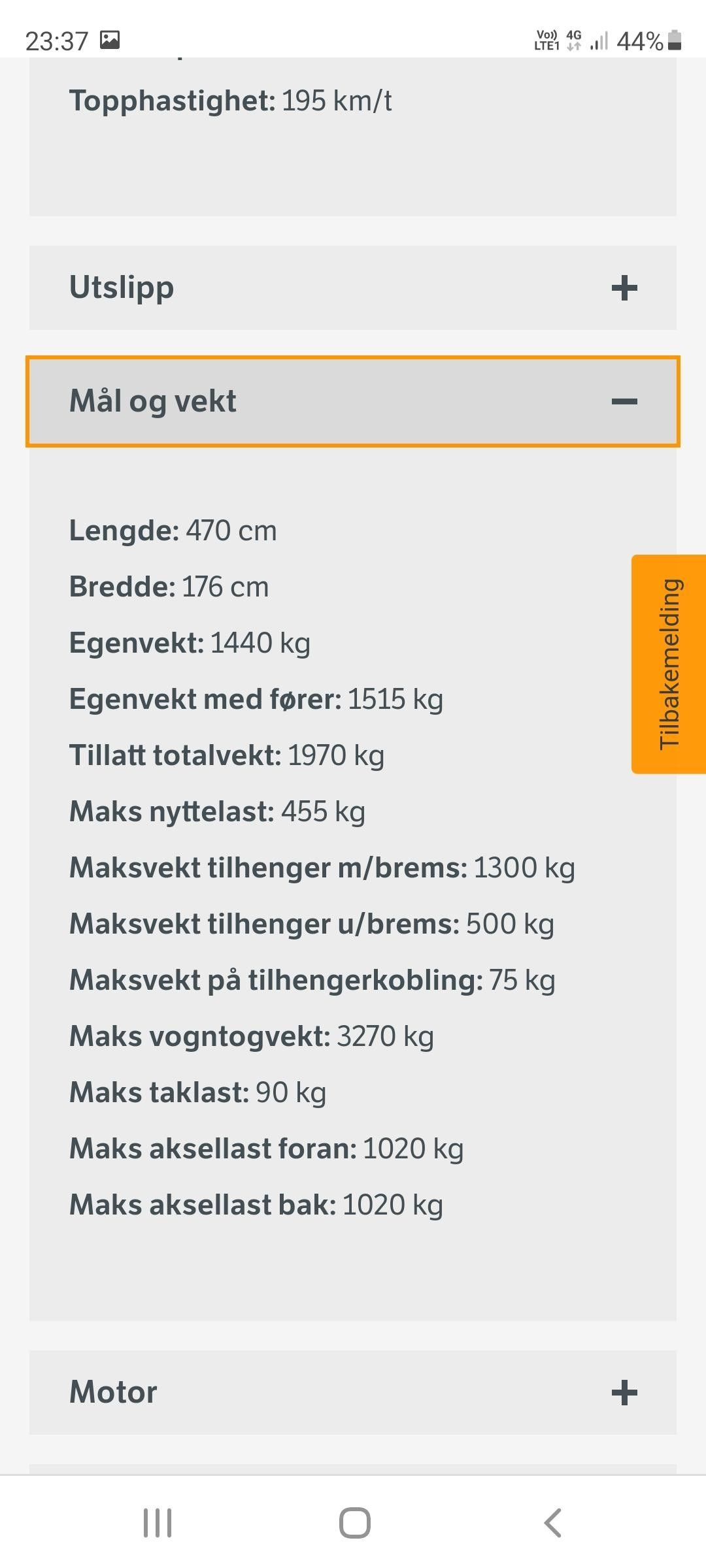
Task: Open the Tilbakemelding feedback tab
Action: point(669,664)
